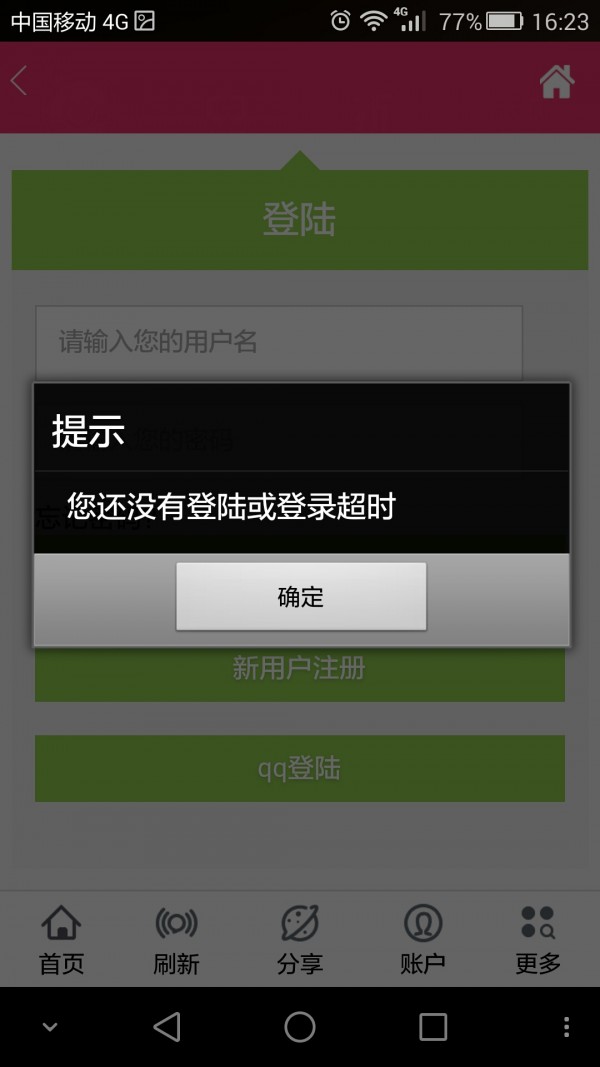Go back with the top-left arrow

[x=19, y=82]
